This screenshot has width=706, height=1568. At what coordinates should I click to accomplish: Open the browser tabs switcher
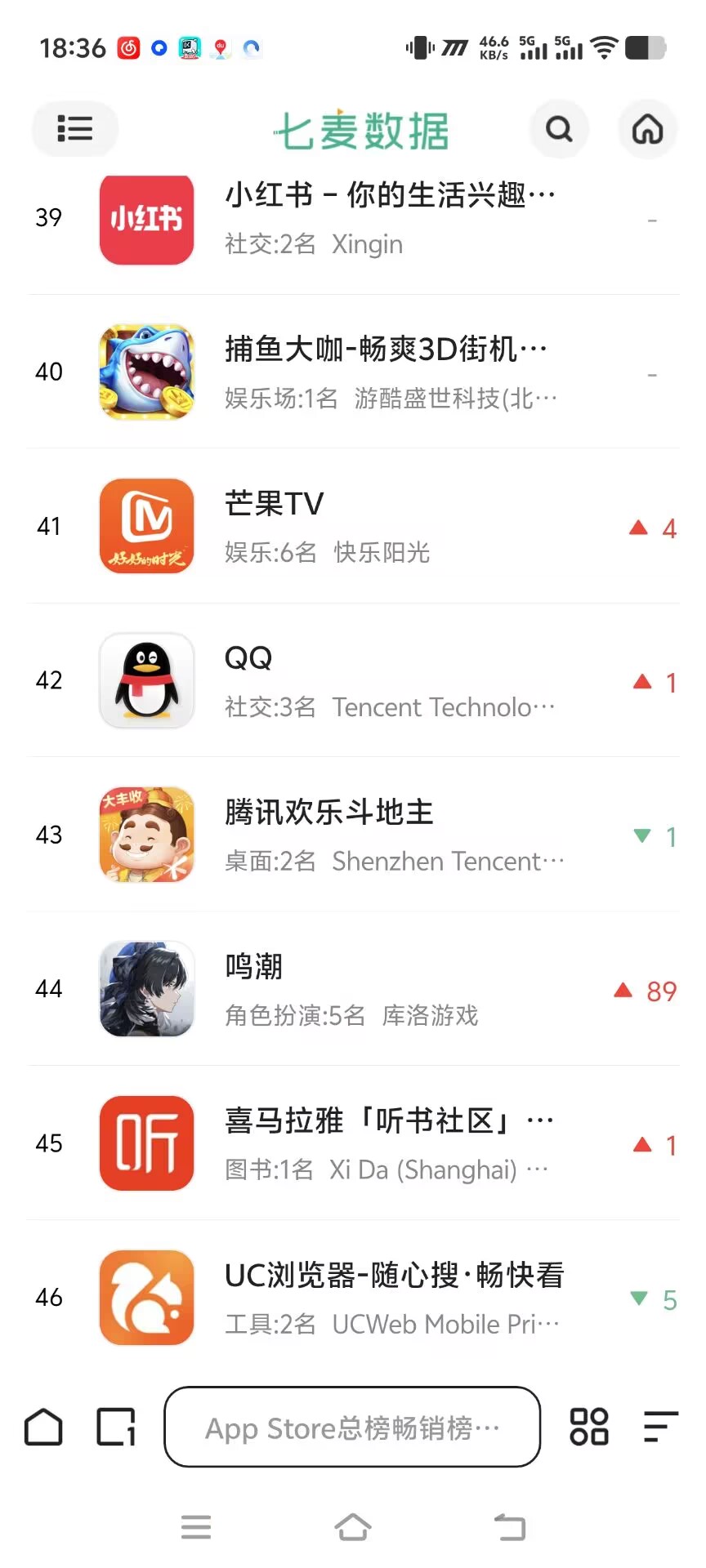point(116,1428)
